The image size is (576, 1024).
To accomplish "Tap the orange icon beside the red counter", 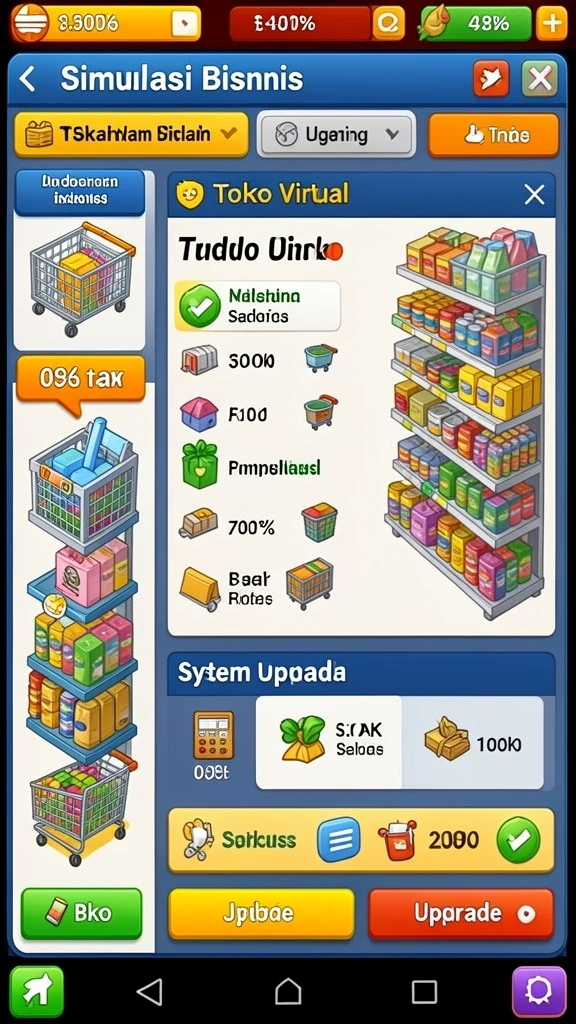I will [389, 23].
